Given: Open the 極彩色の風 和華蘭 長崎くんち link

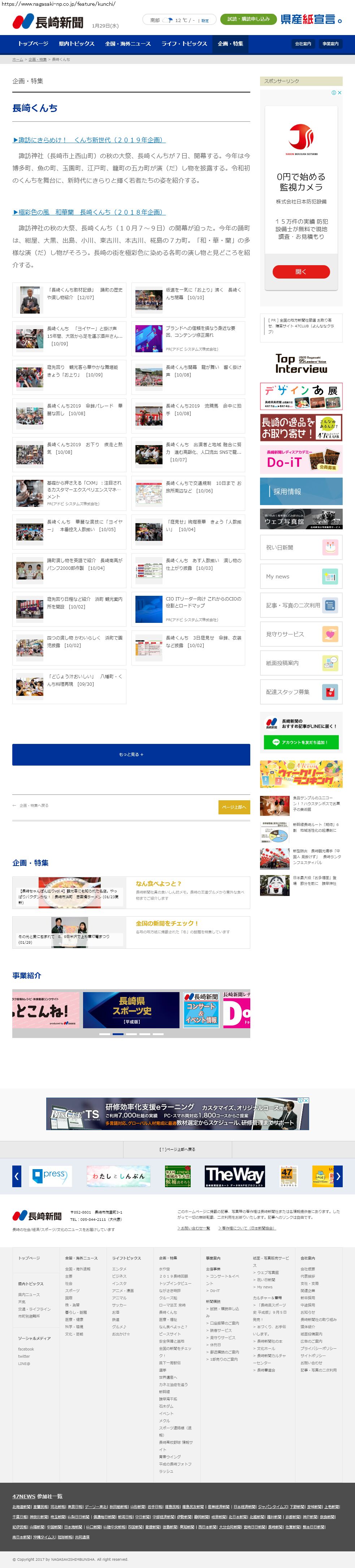Looking at the screenshot, I should coord(88,212).
